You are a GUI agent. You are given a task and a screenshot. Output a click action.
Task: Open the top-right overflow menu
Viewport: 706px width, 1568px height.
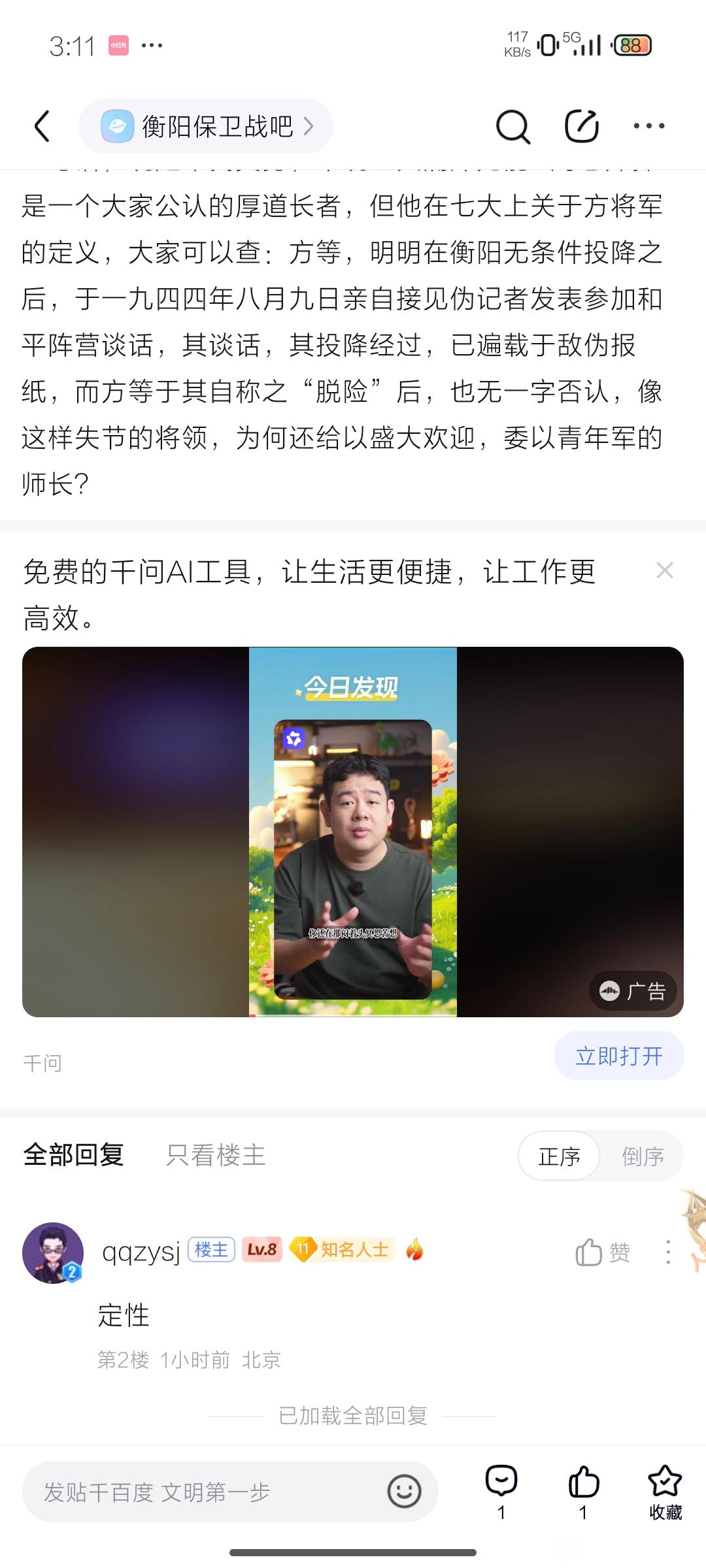(x=648, y=126)
